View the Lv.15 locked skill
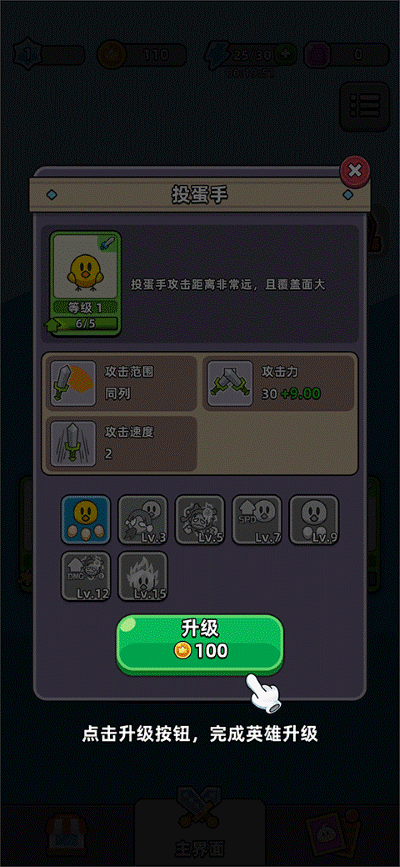Image resolution: width=400 pixels, height=867 pixels. point(143,576)
